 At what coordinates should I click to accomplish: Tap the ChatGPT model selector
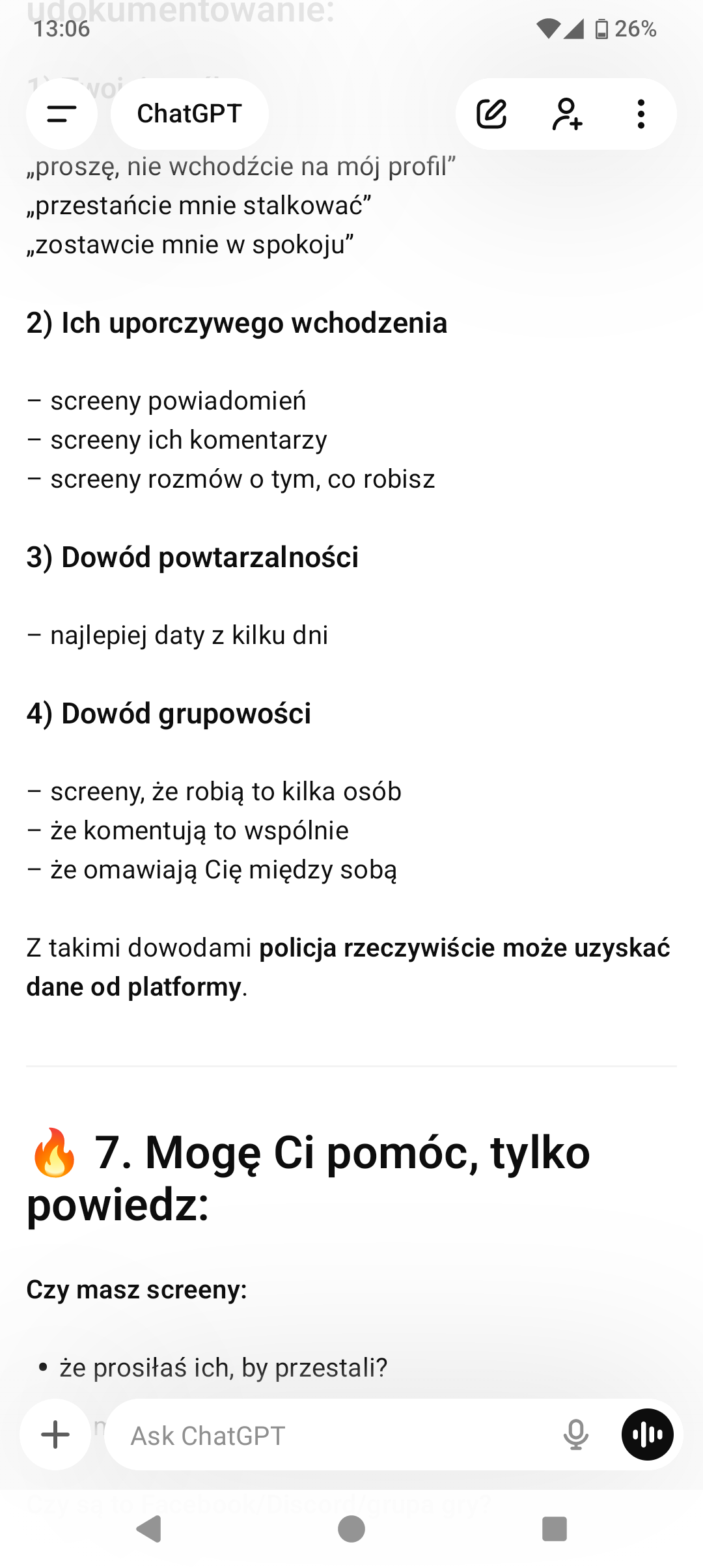[189, 114]
